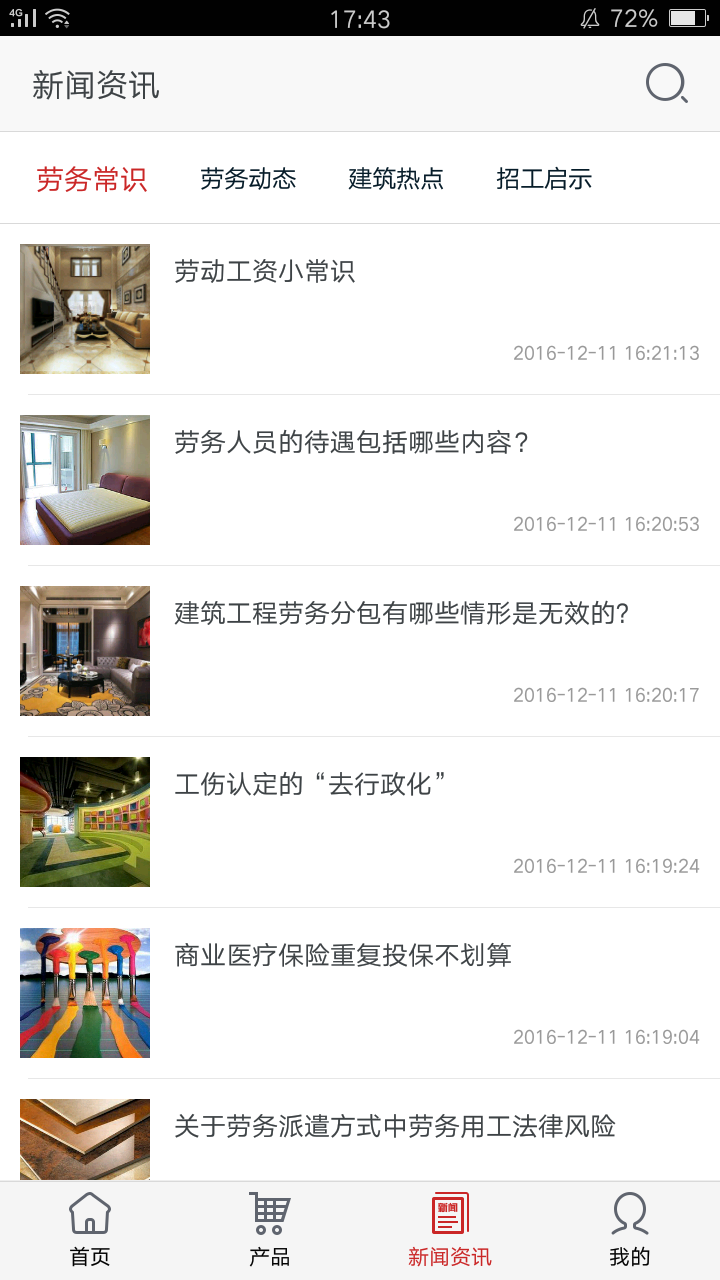The width and height of the screenshot is (720, 1280).
Task: View article 工伤认定的“去行政化”
Action: coord(310,785)
